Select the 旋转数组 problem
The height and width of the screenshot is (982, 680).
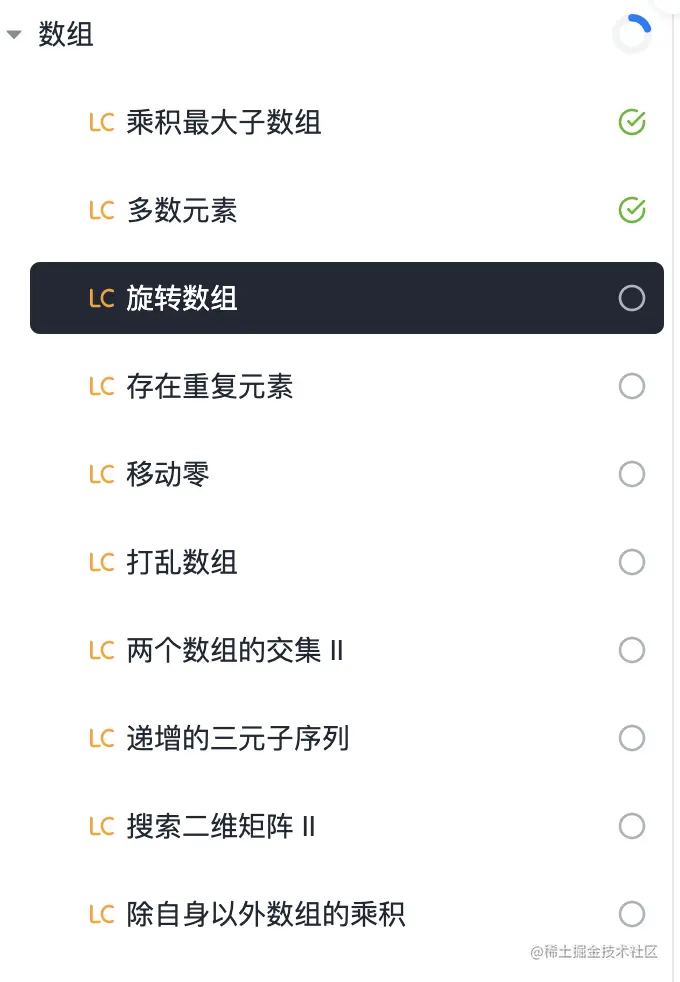pyautogui.click(x=181, y=298)
